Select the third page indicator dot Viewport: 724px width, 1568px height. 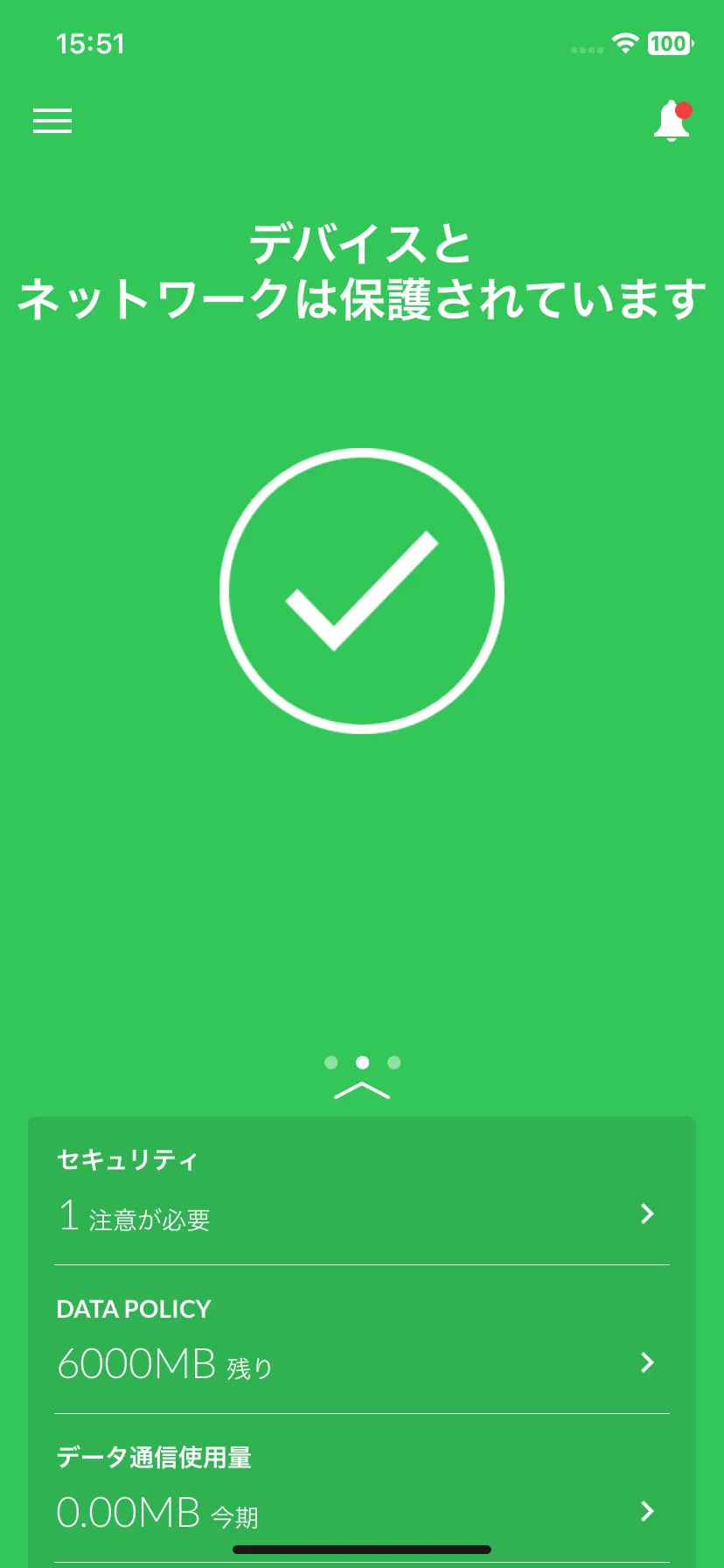(393, 1062)
